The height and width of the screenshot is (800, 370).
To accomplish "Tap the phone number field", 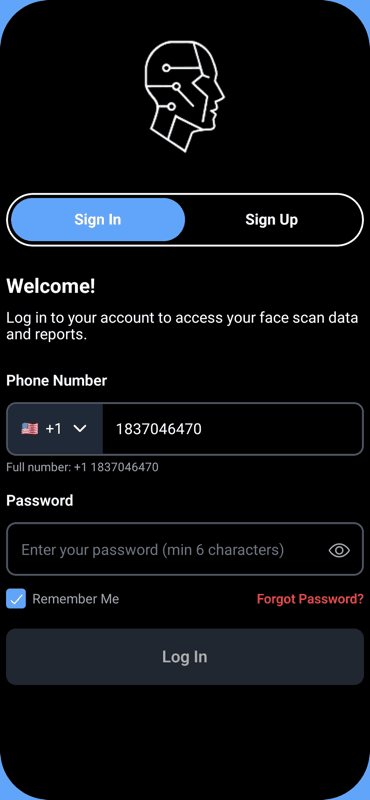I will 232,429.
